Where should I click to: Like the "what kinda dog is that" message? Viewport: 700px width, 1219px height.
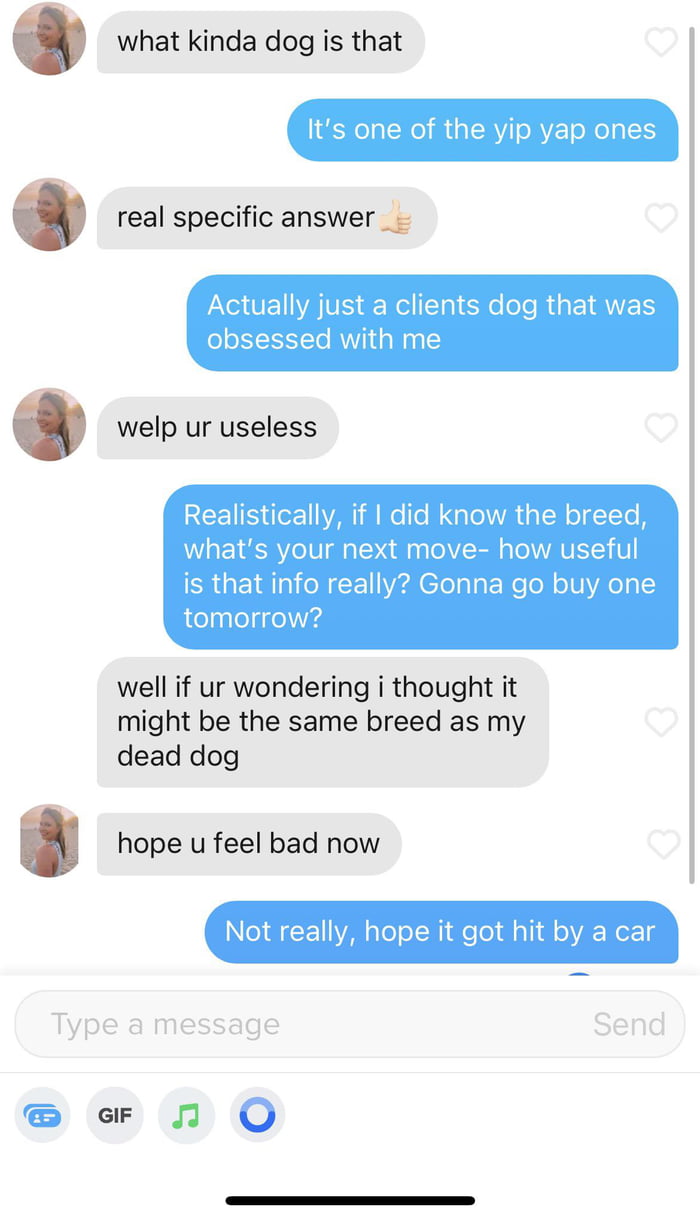point(661,42)
